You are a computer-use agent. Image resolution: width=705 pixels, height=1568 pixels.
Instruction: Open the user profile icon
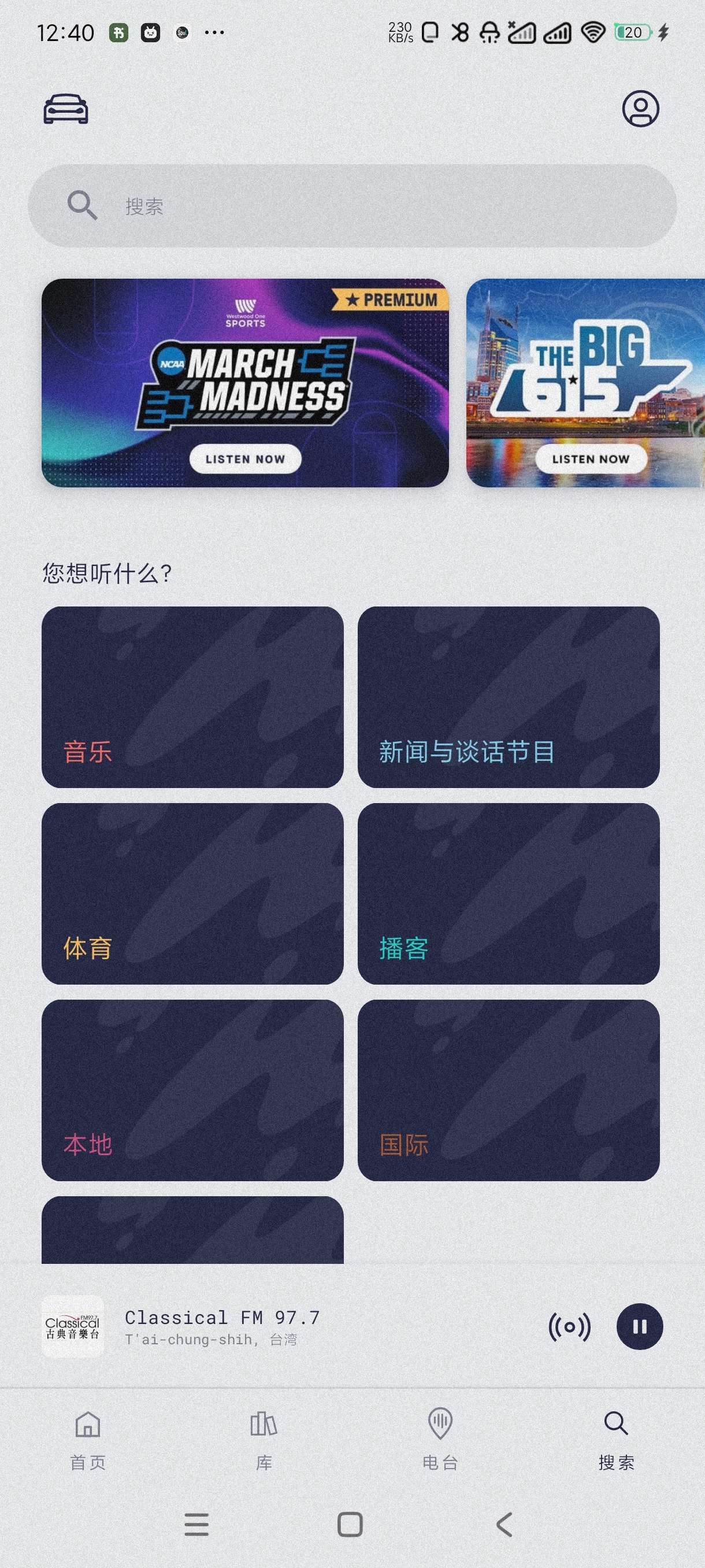coord(640,109)
